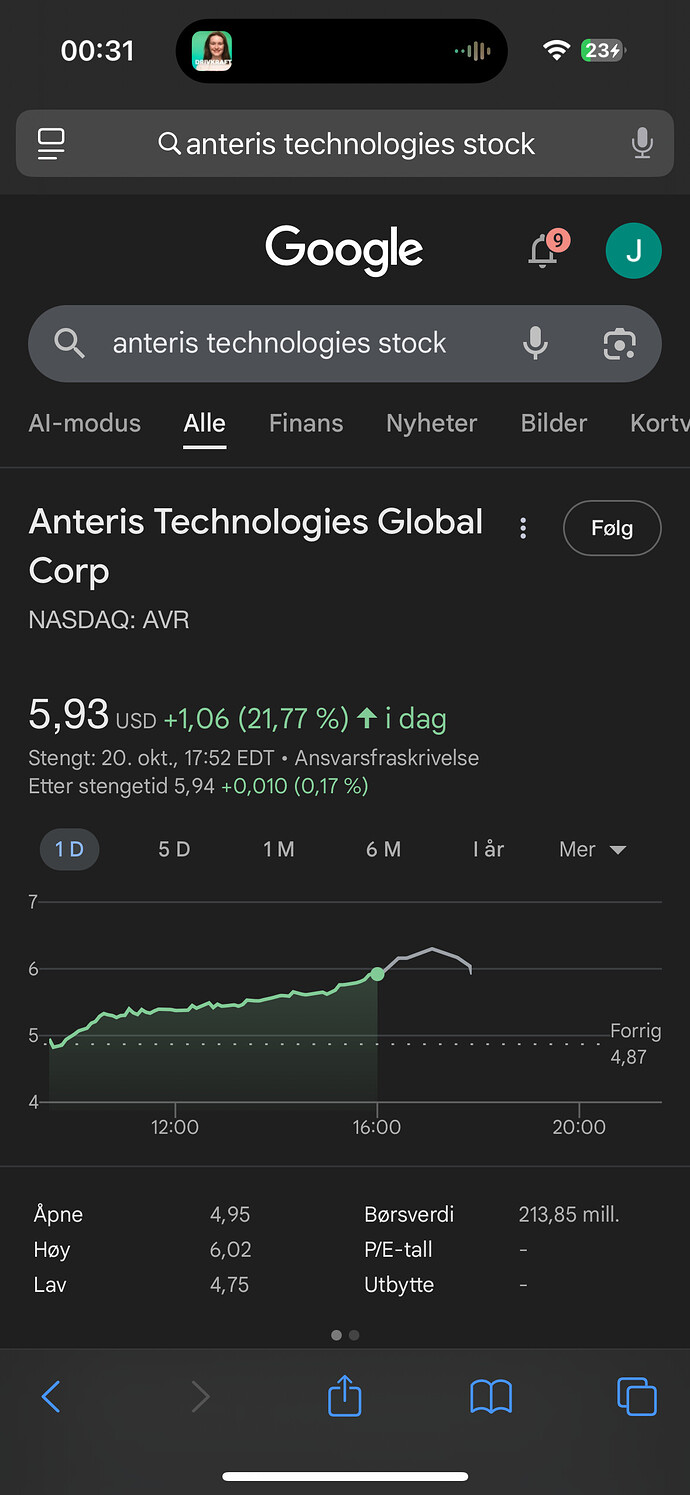
Task: Show Bilder image results
Action: click(554, 423)
